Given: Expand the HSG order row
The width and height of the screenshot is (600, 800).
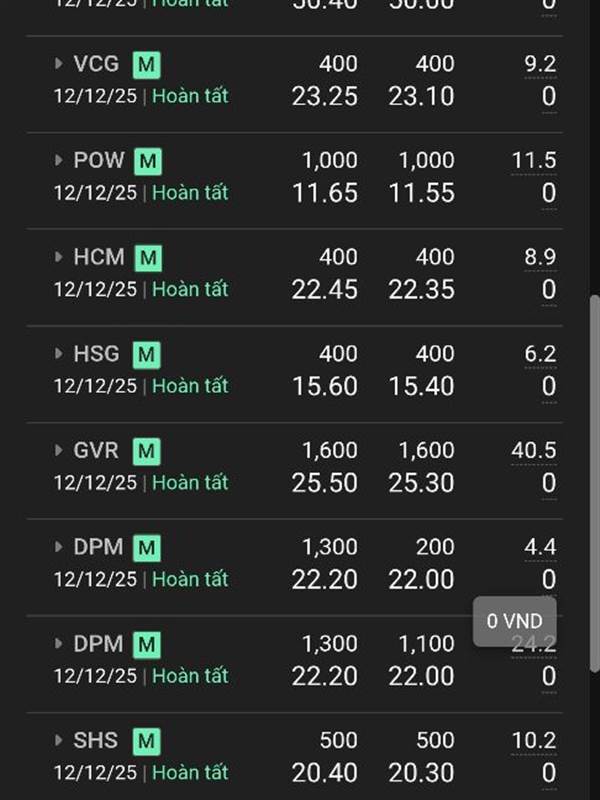Looking at the screenshot, I should [59, 354].
